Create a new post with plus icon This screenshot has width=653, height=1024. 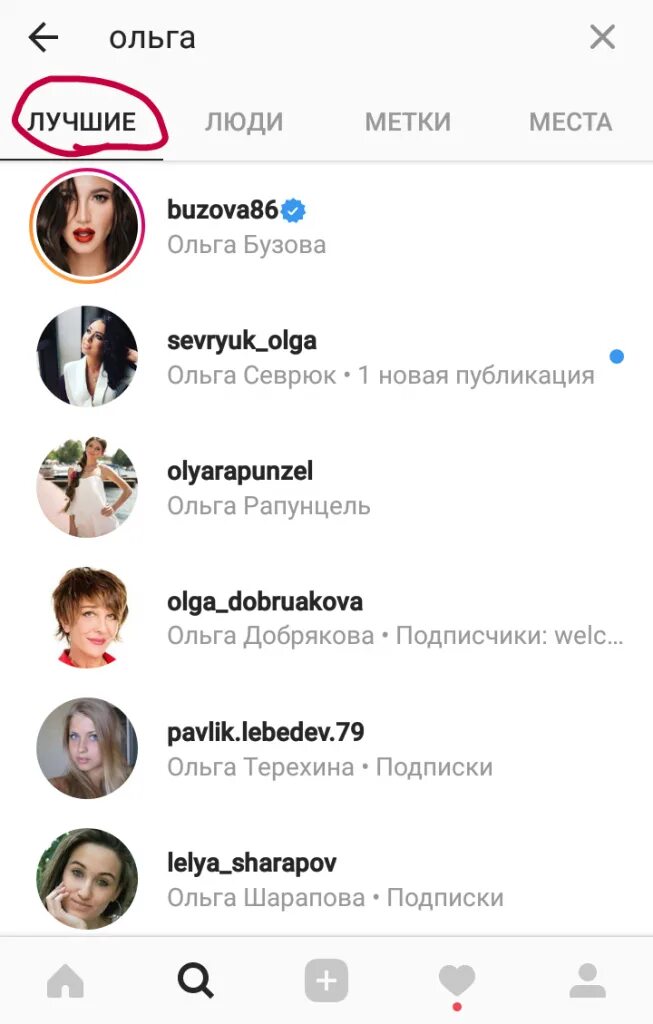(326, 981)
